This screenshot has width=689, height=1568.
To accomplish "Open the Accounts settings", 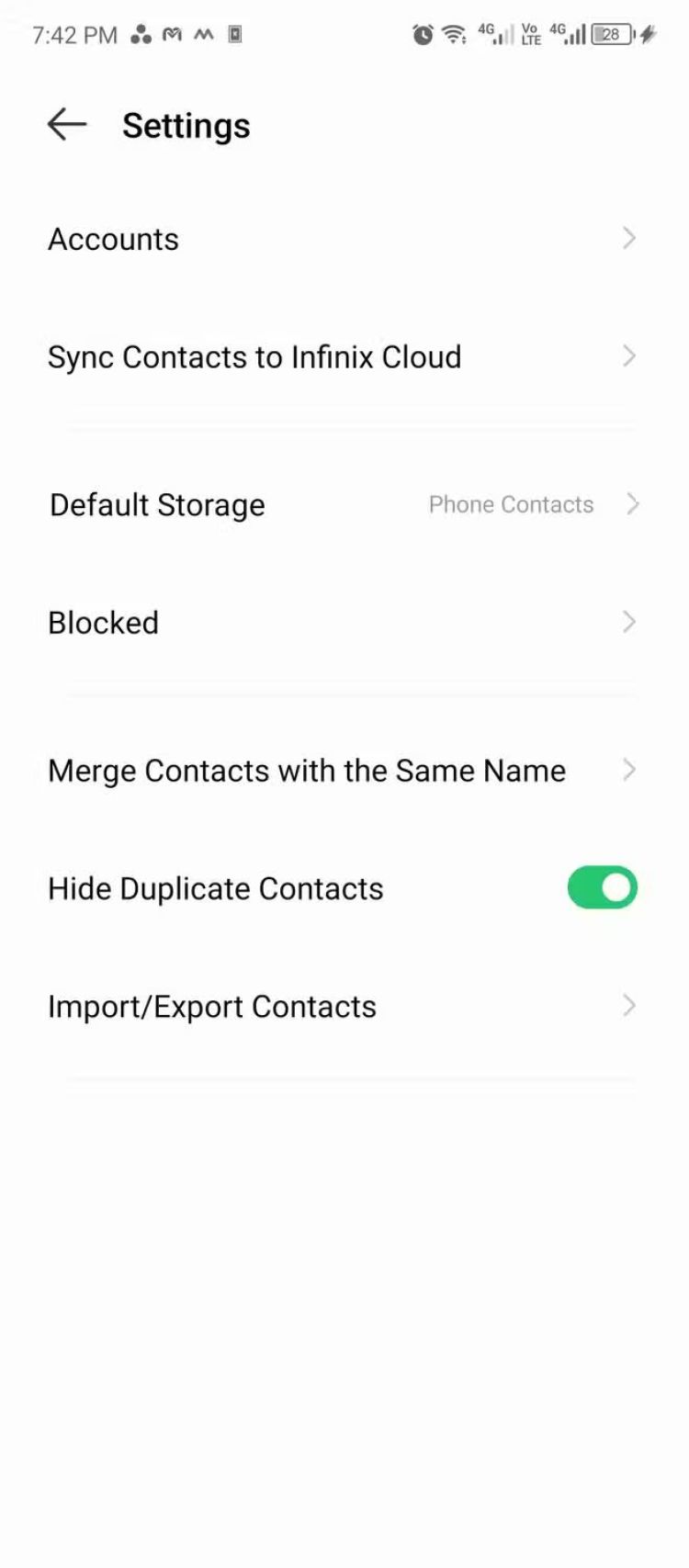I will click(342, 239).
